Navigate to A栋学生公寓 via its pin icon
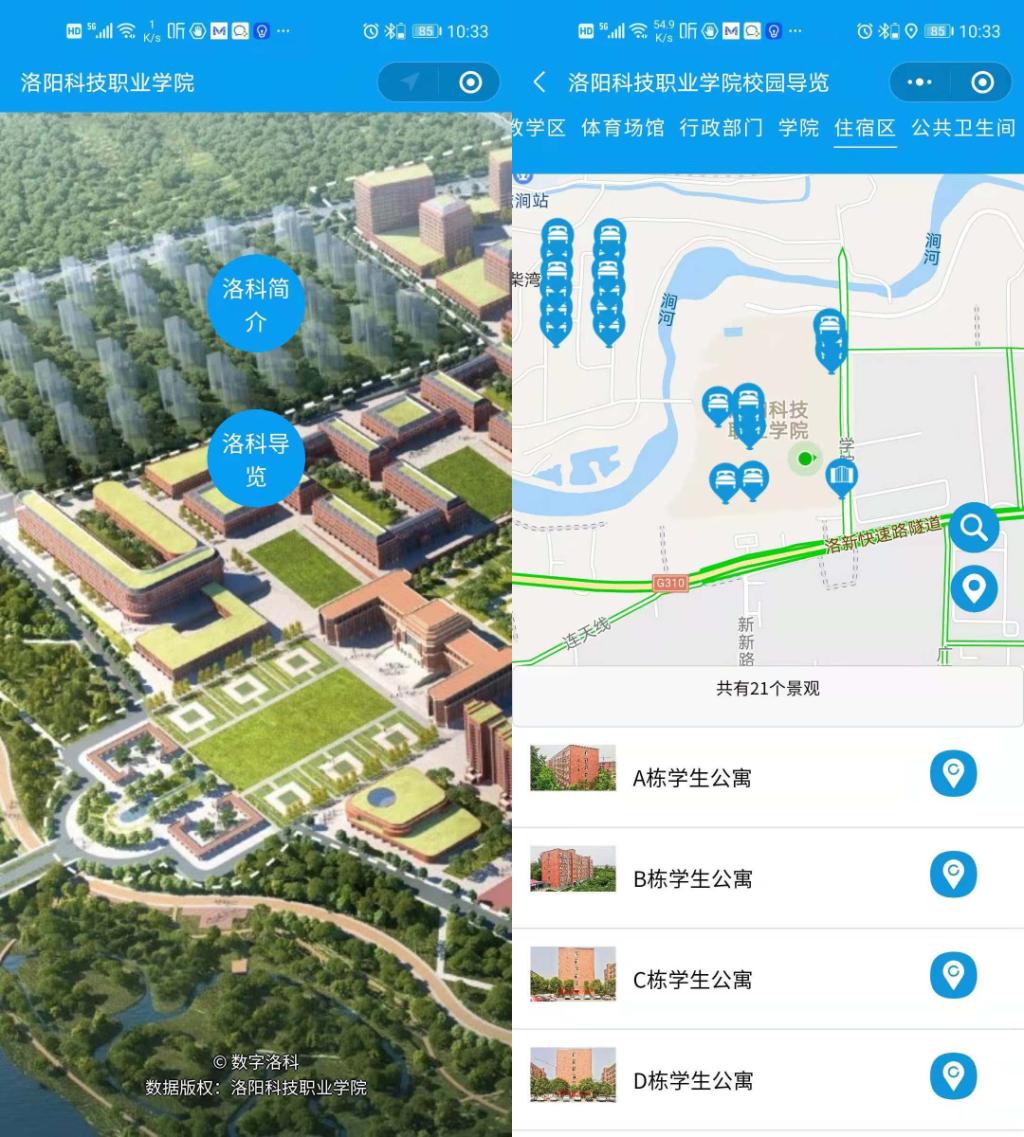The height and width of the screenshot is (1137, 1024). (x=953, y=774)
